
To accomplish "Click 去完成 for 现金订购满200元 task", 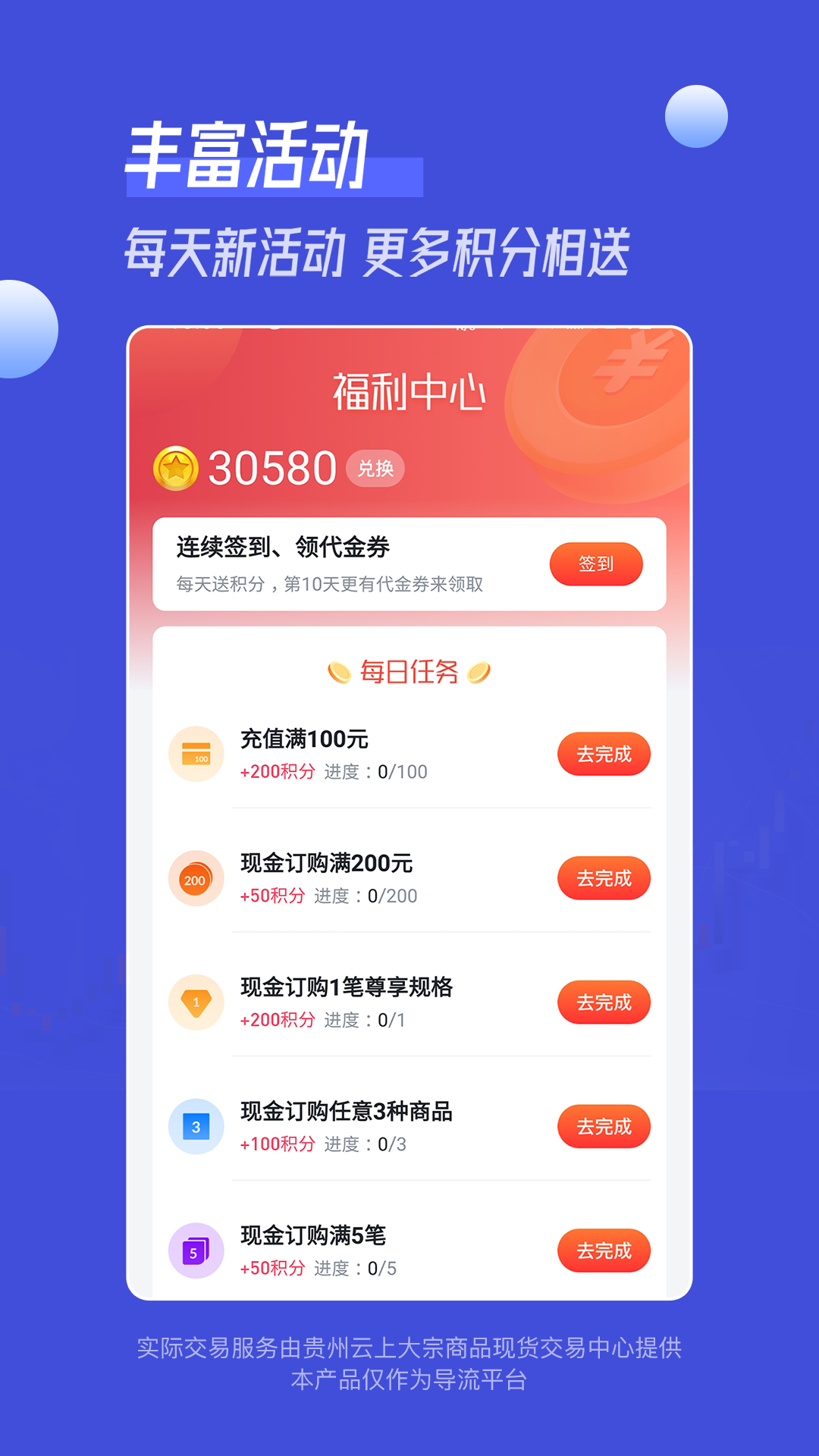I will tap(604, 877).
